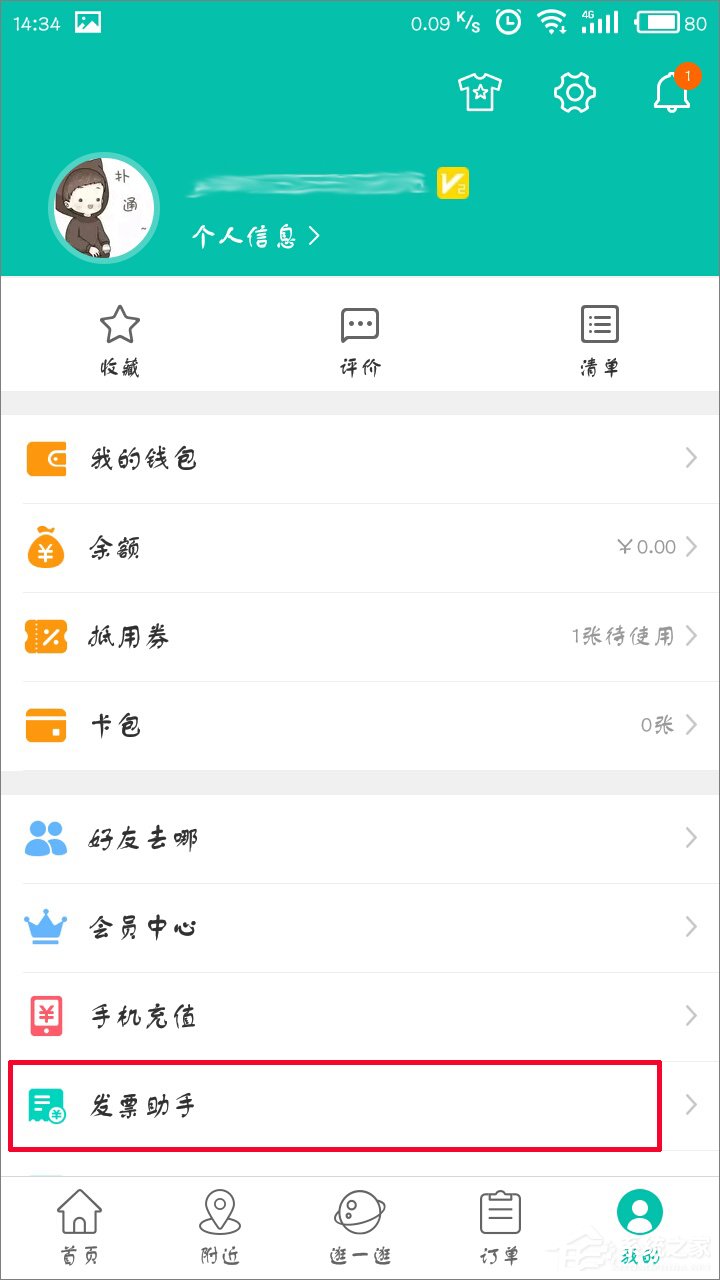Viewport: 720px width, 1280px height.
Task: Switch to the 首页 home tab
Action: click(x=79, y=1222)
